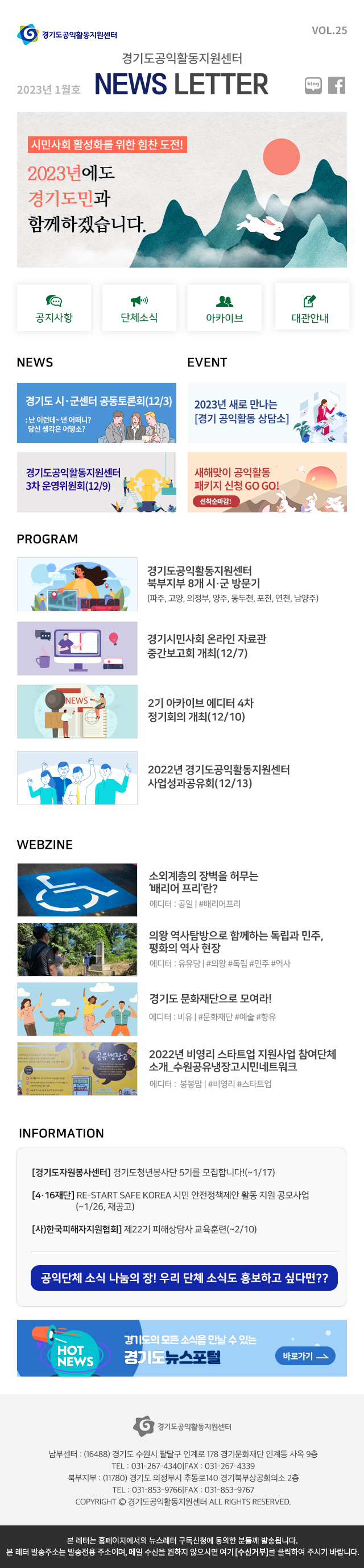The width and height of the screenshot is (364, 1568).
Task: Open the 경기도청년봉사단 5기 모집 notice
Action: click(x=153, y=1173)
